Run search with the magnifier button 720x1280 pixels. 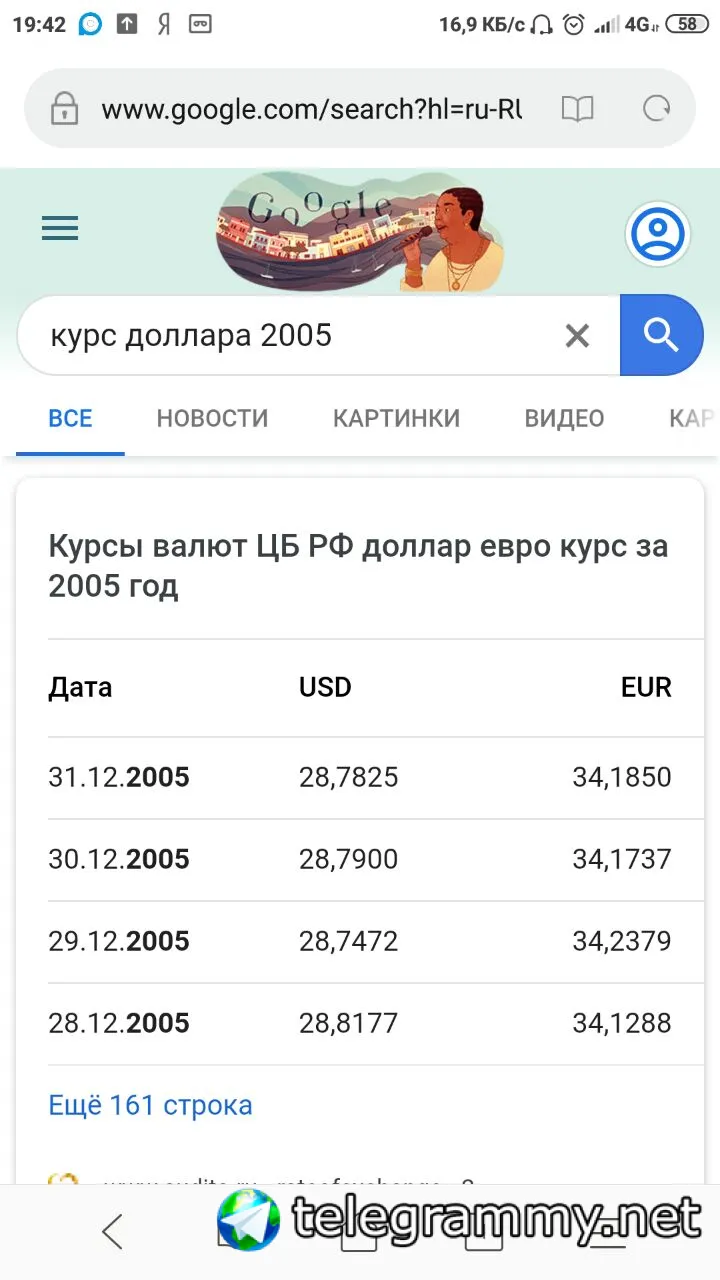click(661, 336)
